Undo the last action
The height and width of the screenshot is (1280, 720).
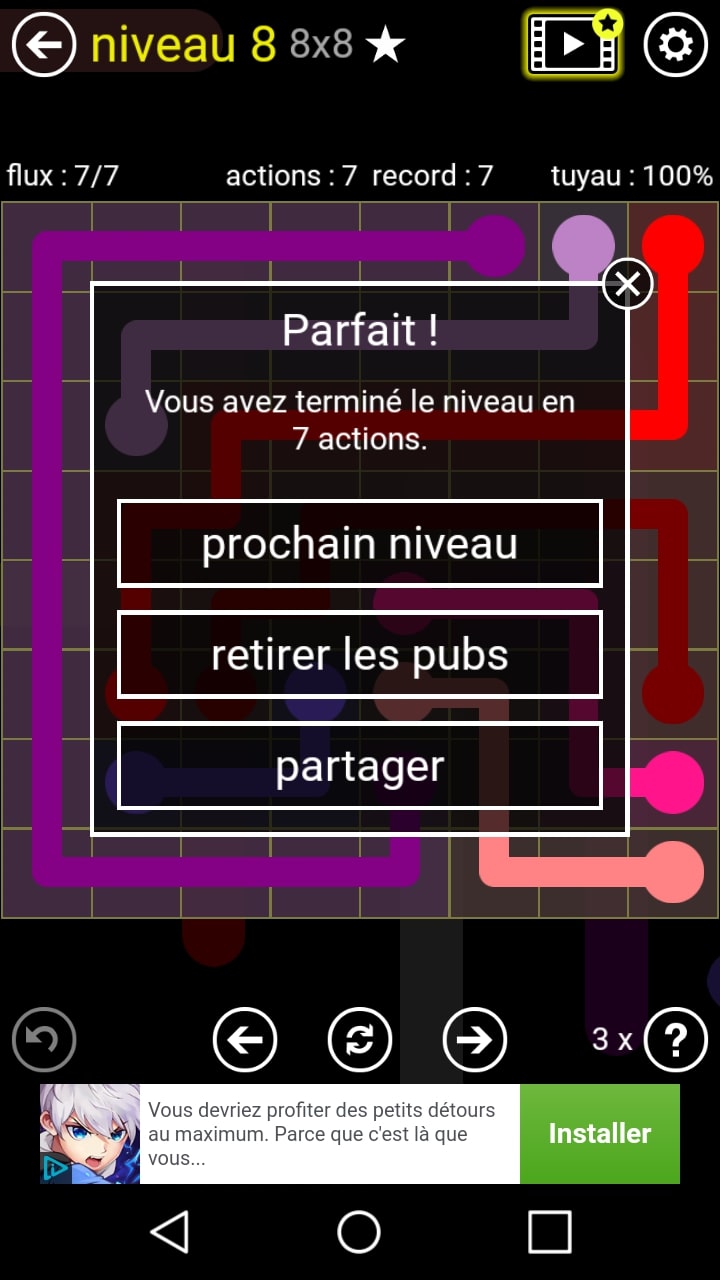click(44, 1040)
